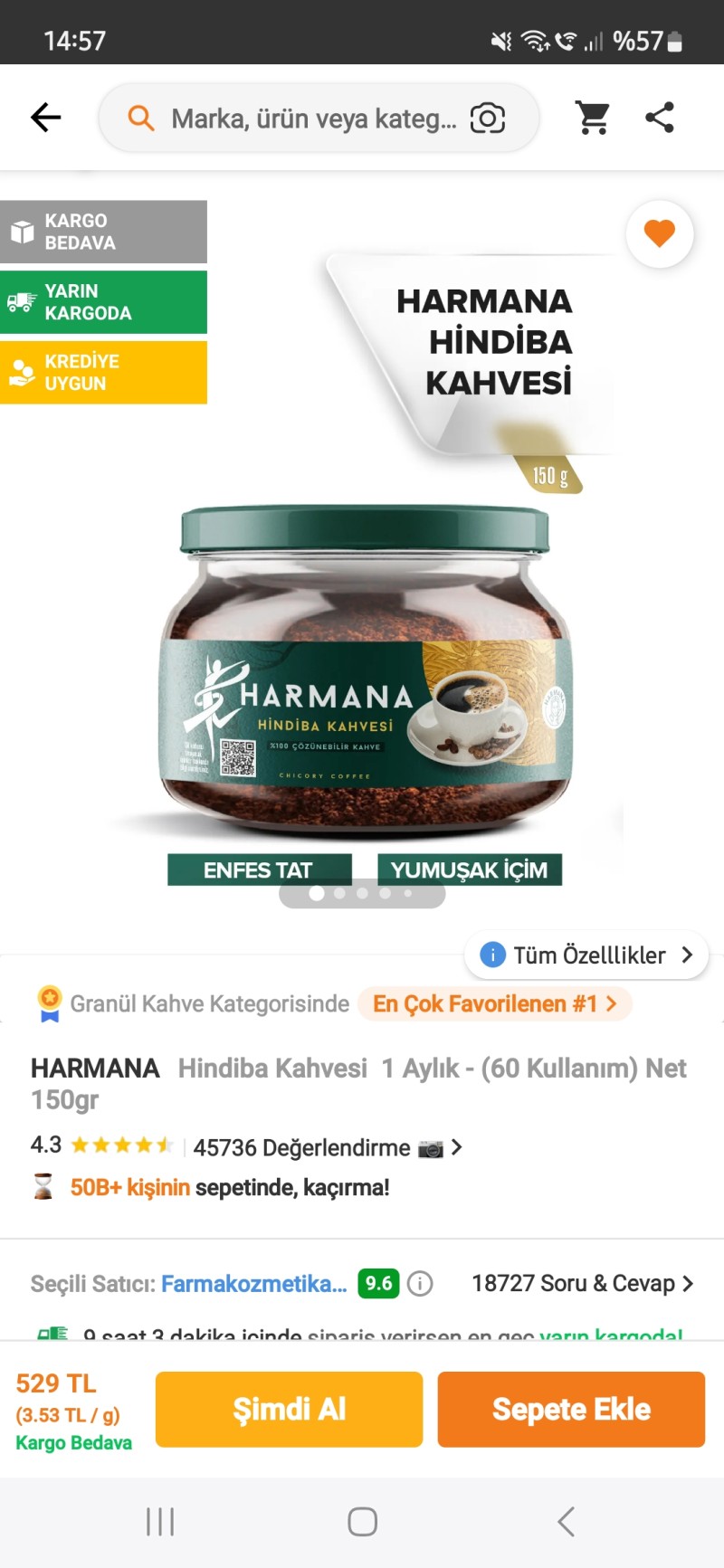724x1568 pixels.
Task: Open the shopping cart
Action: coord(593,118)
